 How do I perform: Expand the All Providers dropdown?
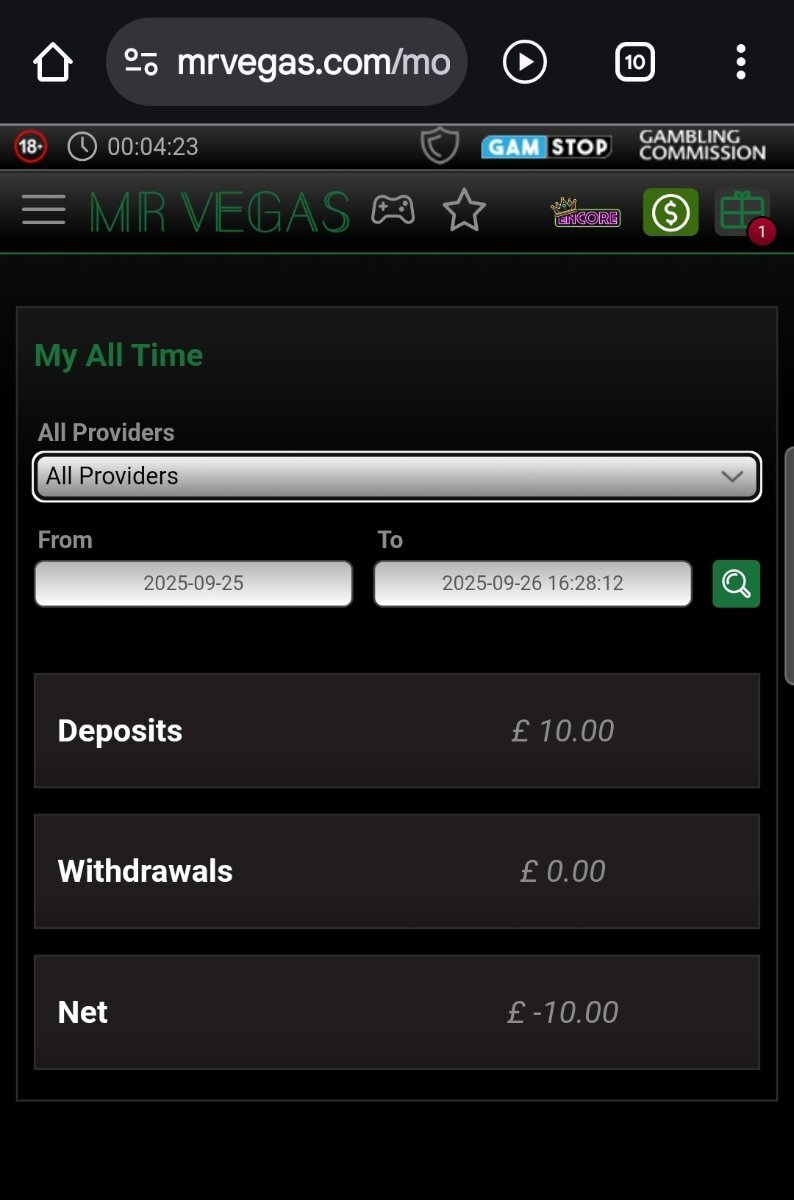coord(397,476)
